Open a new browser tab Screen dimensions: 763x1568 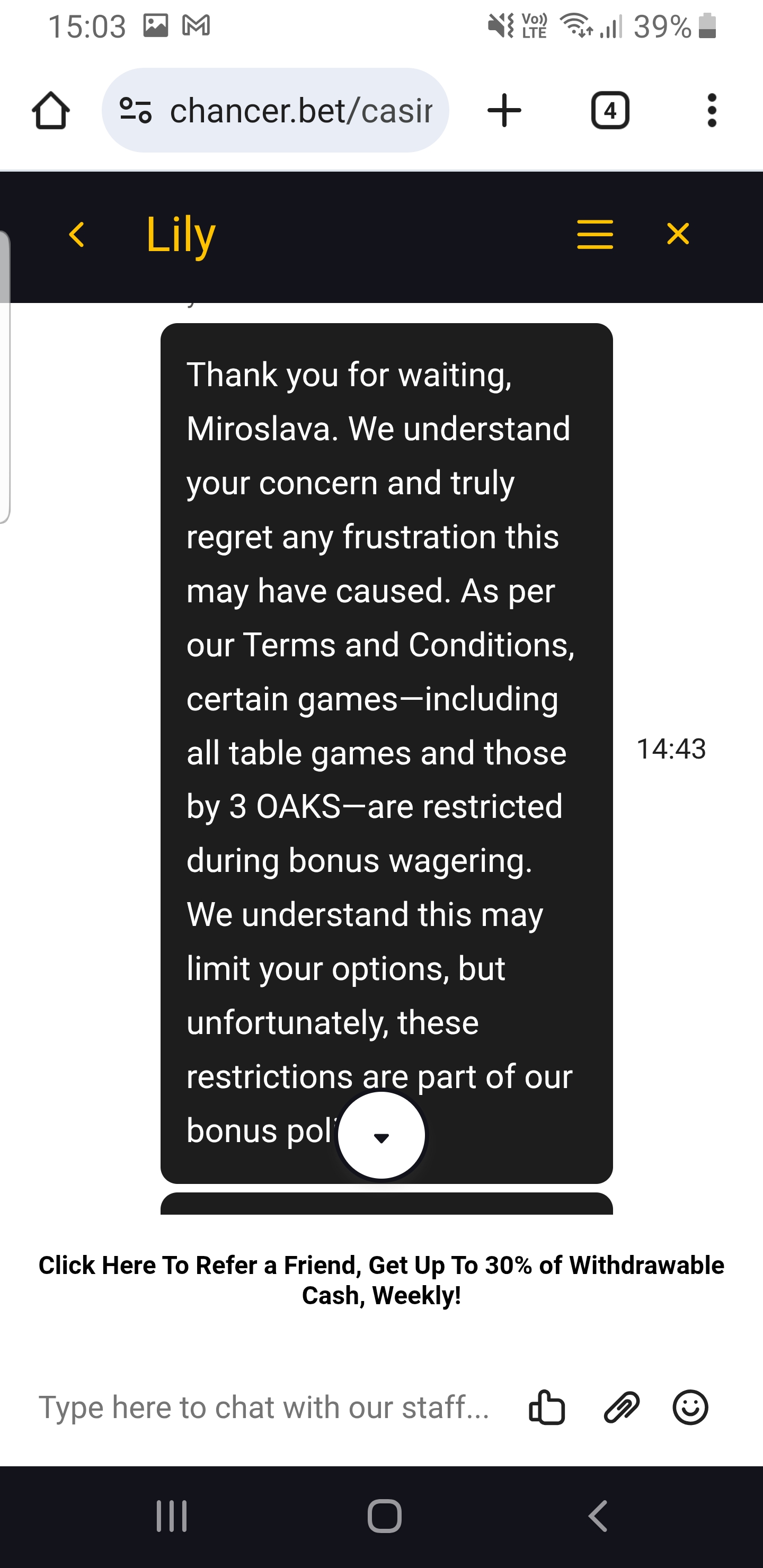[x=504, y=111]
